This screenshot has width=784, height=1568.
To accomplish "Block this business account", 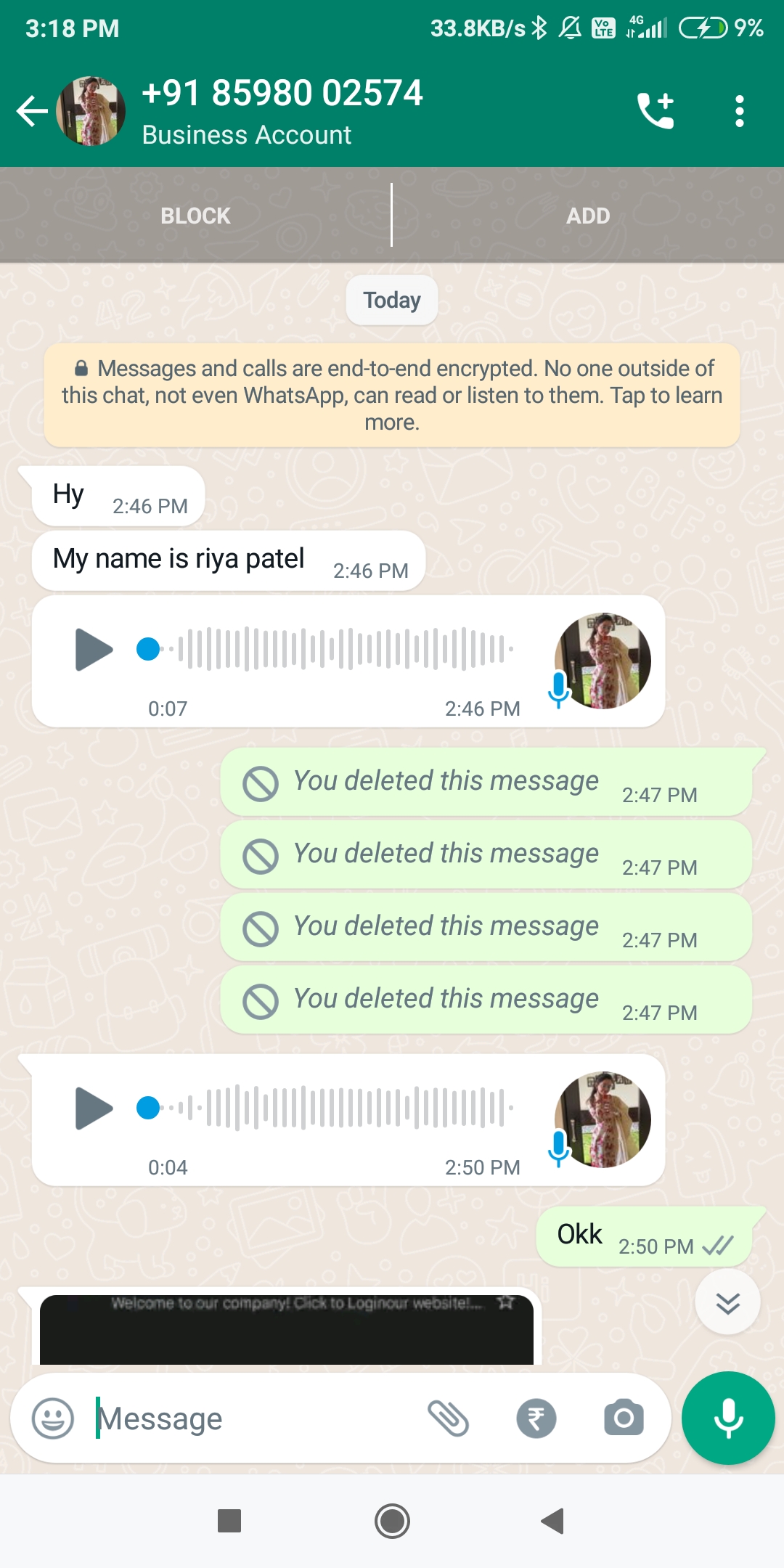I will (x=195, y=216).
